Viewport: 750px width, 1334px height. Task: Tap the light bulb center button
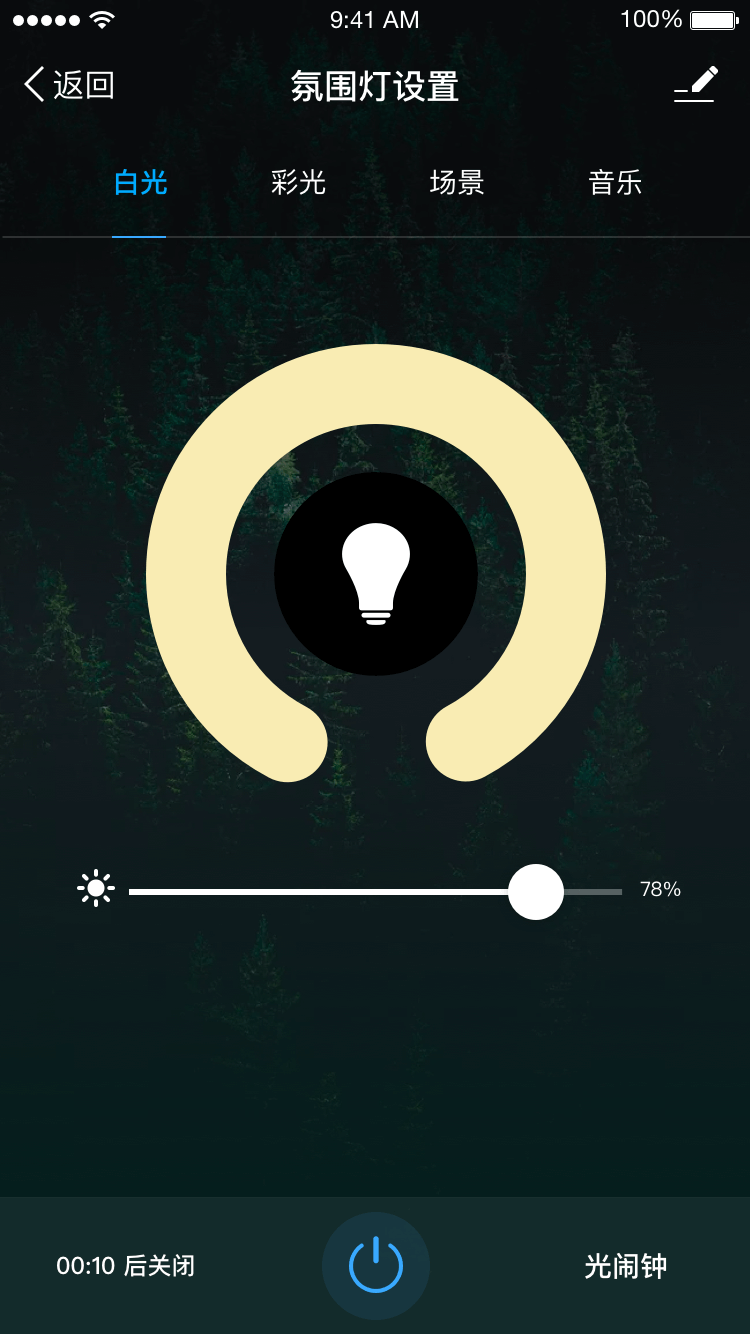click(x=376, y=574)
